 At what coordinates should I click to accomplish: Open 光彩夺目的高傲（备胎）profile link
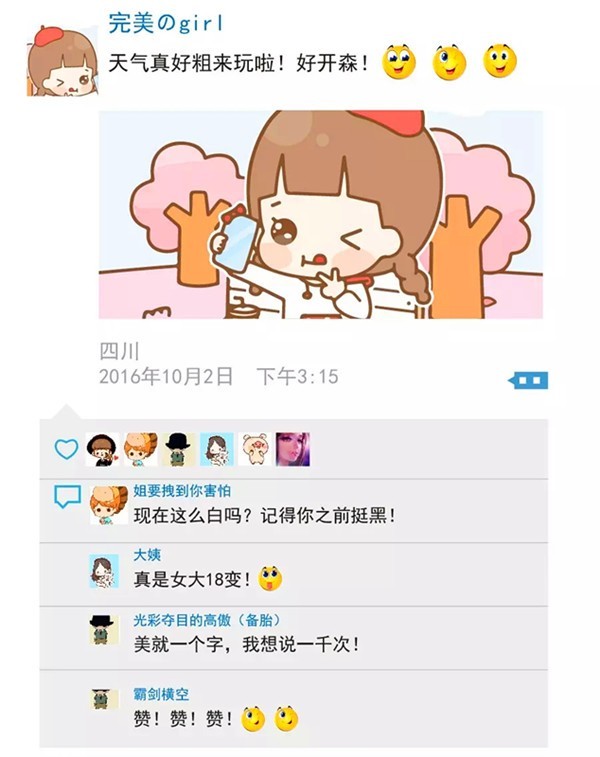214,620
